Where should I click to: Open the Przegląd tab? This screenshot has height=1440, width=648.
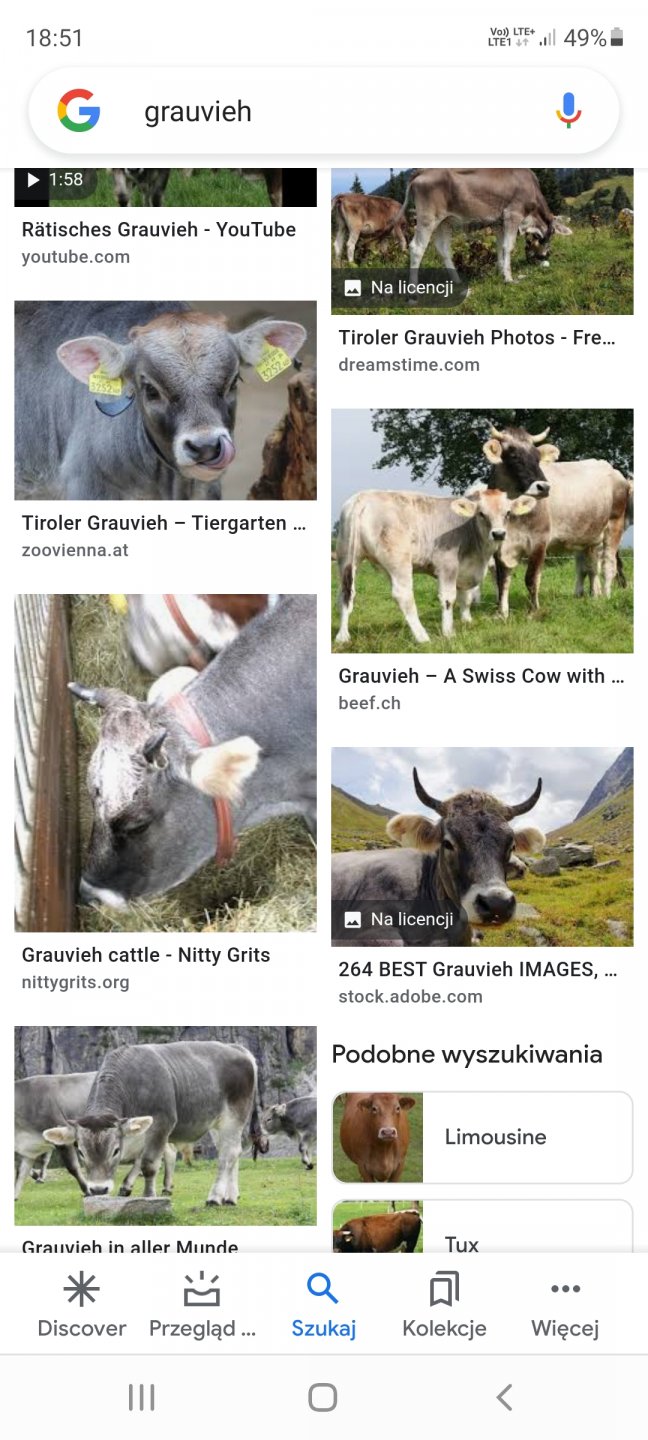click(202, 1305)
